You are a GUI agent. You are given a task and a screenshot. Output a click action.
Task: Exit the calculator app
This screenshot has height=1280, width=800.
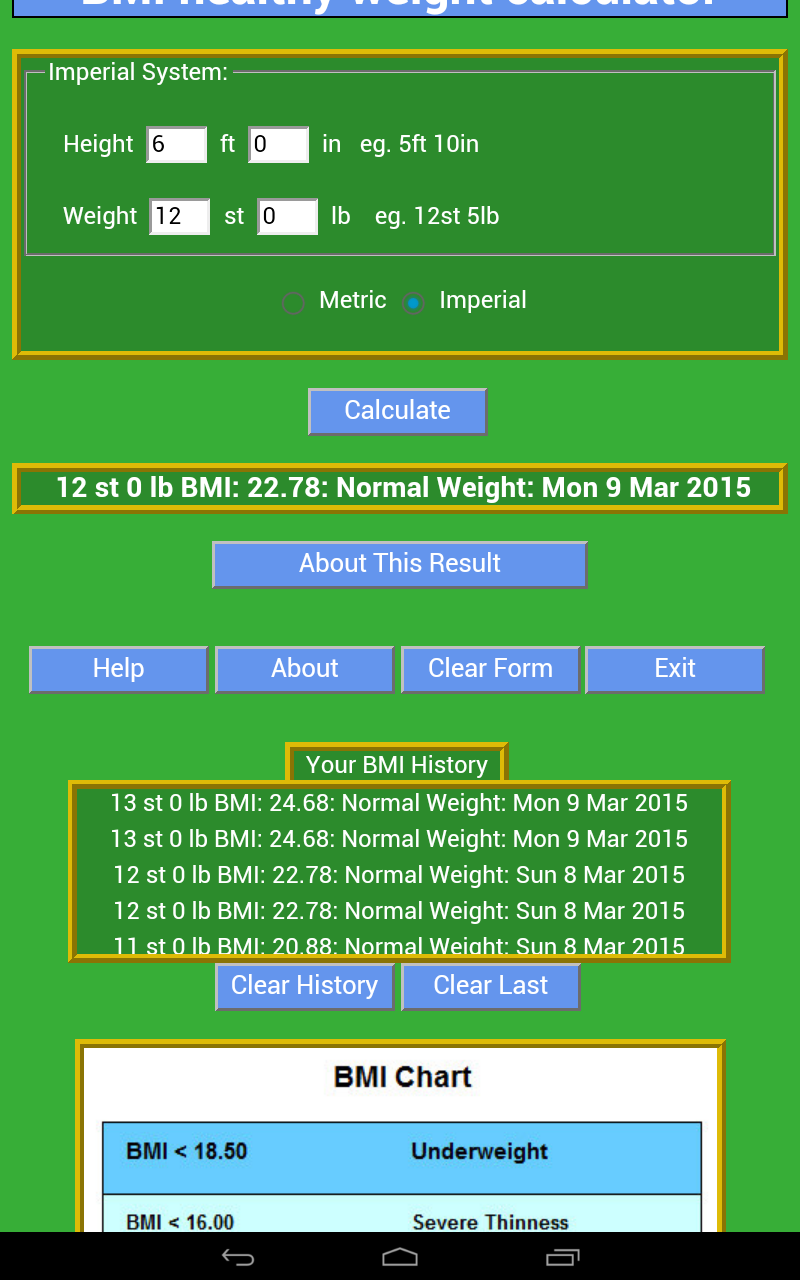pos(675,669)
